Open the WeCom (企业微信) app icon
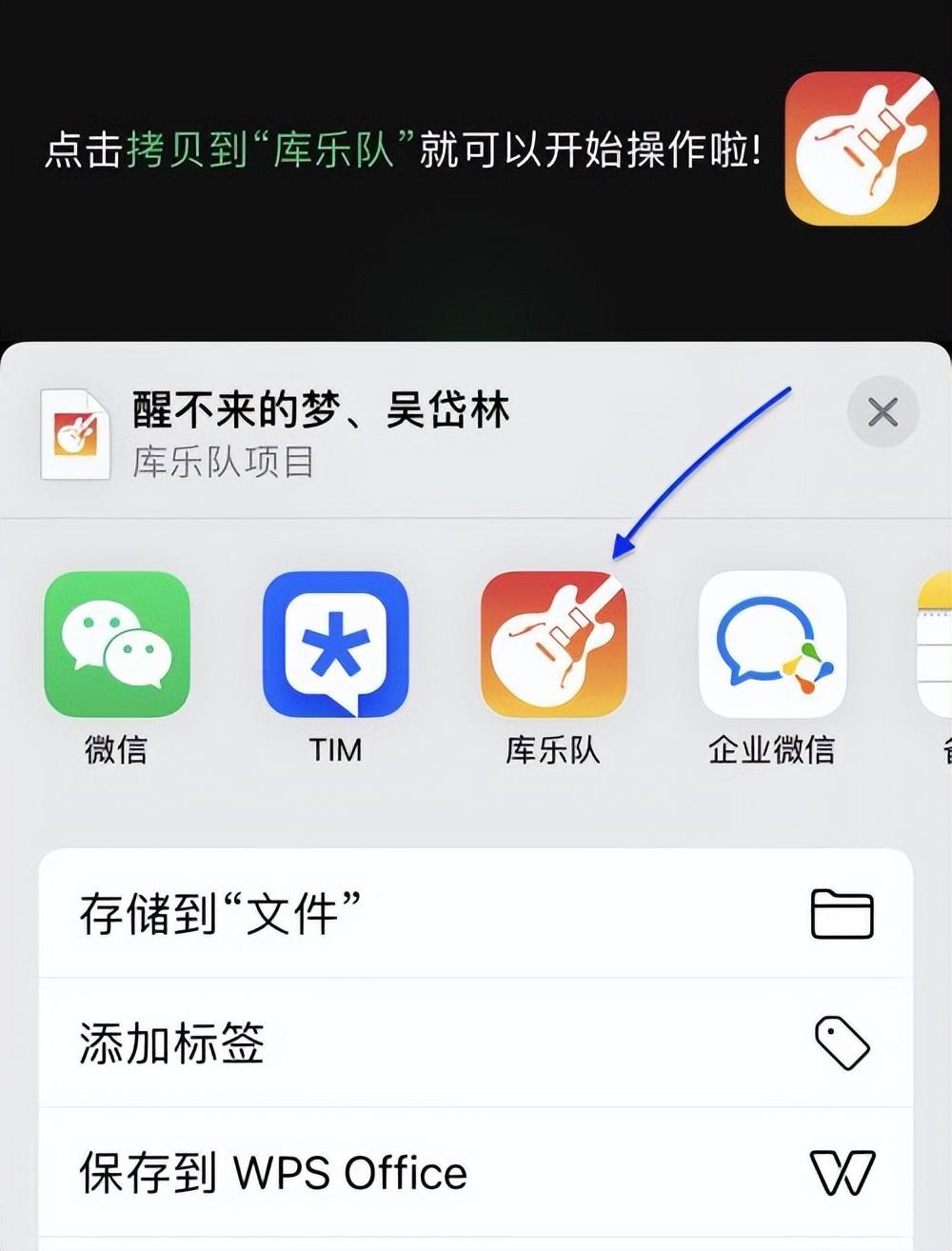Viewport: 952px width, 1251px height. point(772,645)
